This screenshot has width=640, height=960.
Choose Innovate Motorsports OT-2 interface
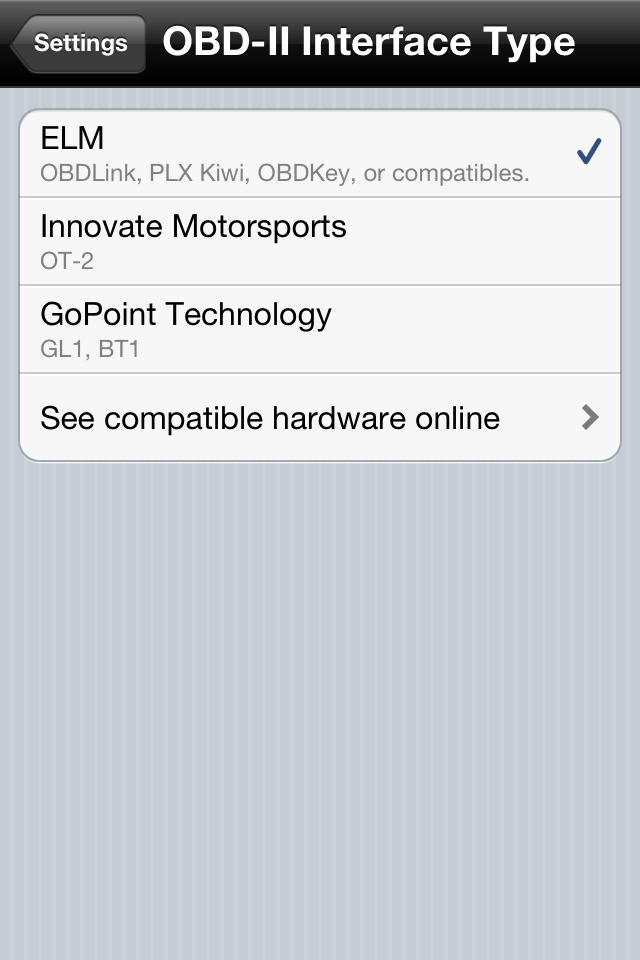(x=319, y=241)
